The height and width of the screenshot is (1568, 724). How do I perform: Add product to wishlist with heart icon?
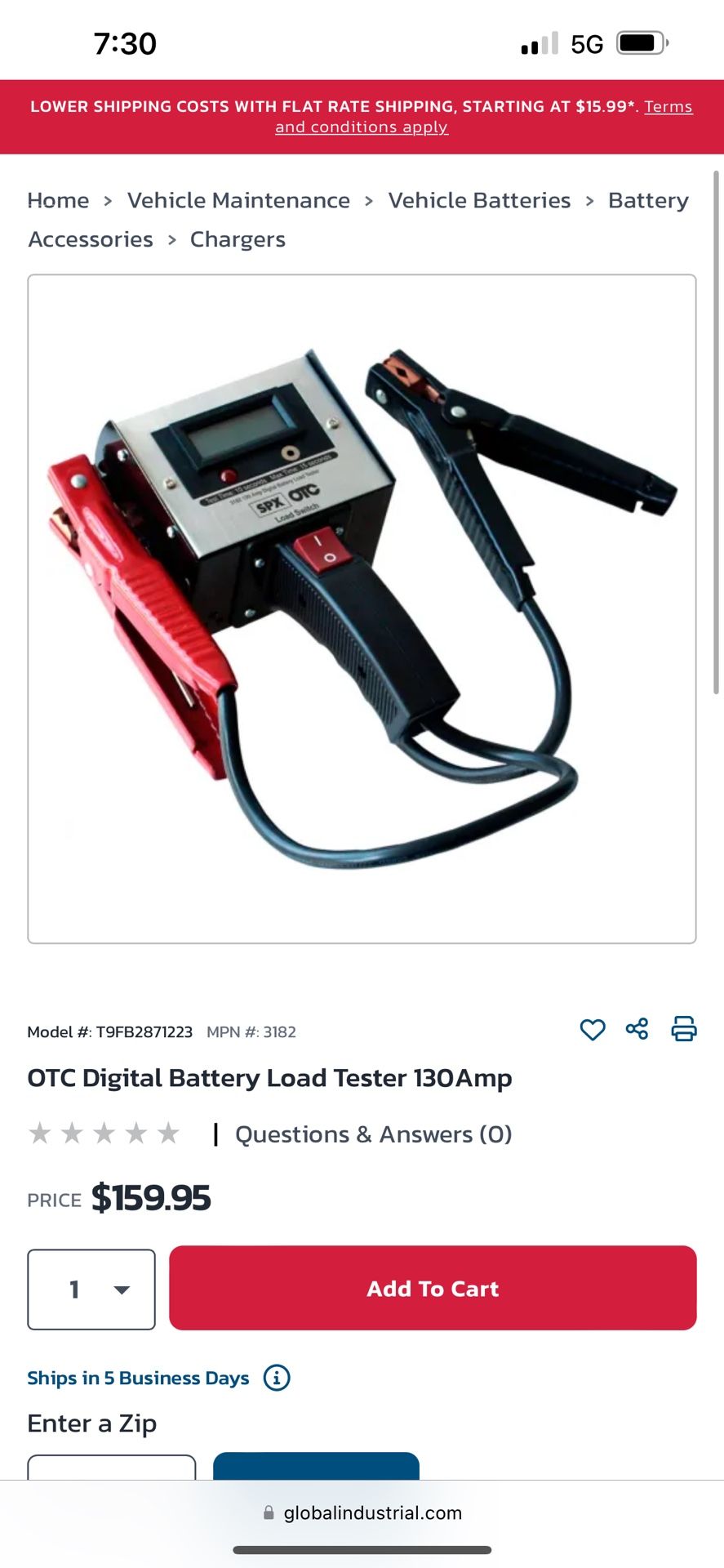[x=593, y=1029]
